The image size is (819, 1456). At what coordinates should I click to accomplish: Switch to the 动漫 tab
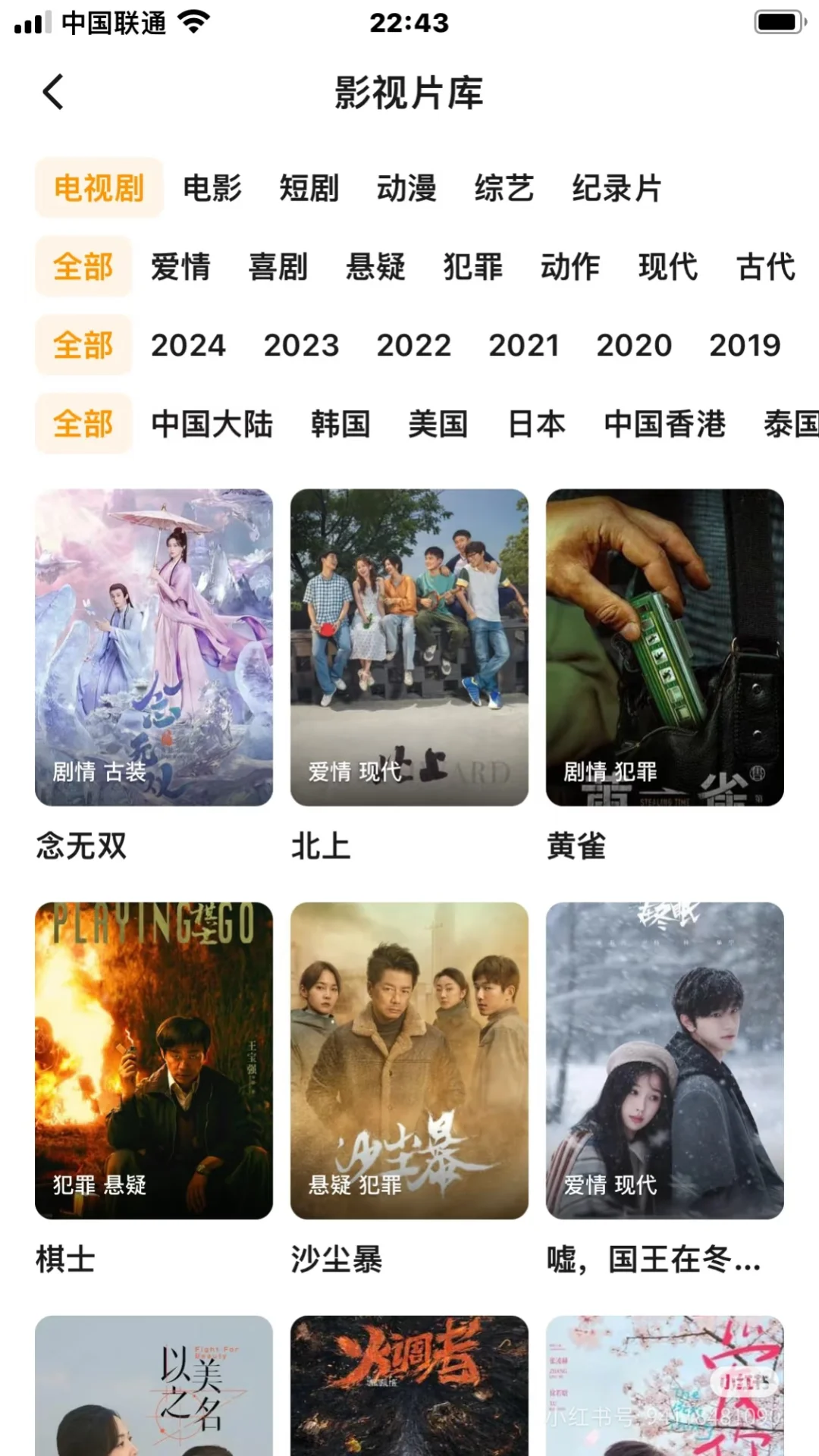point(406,188)
